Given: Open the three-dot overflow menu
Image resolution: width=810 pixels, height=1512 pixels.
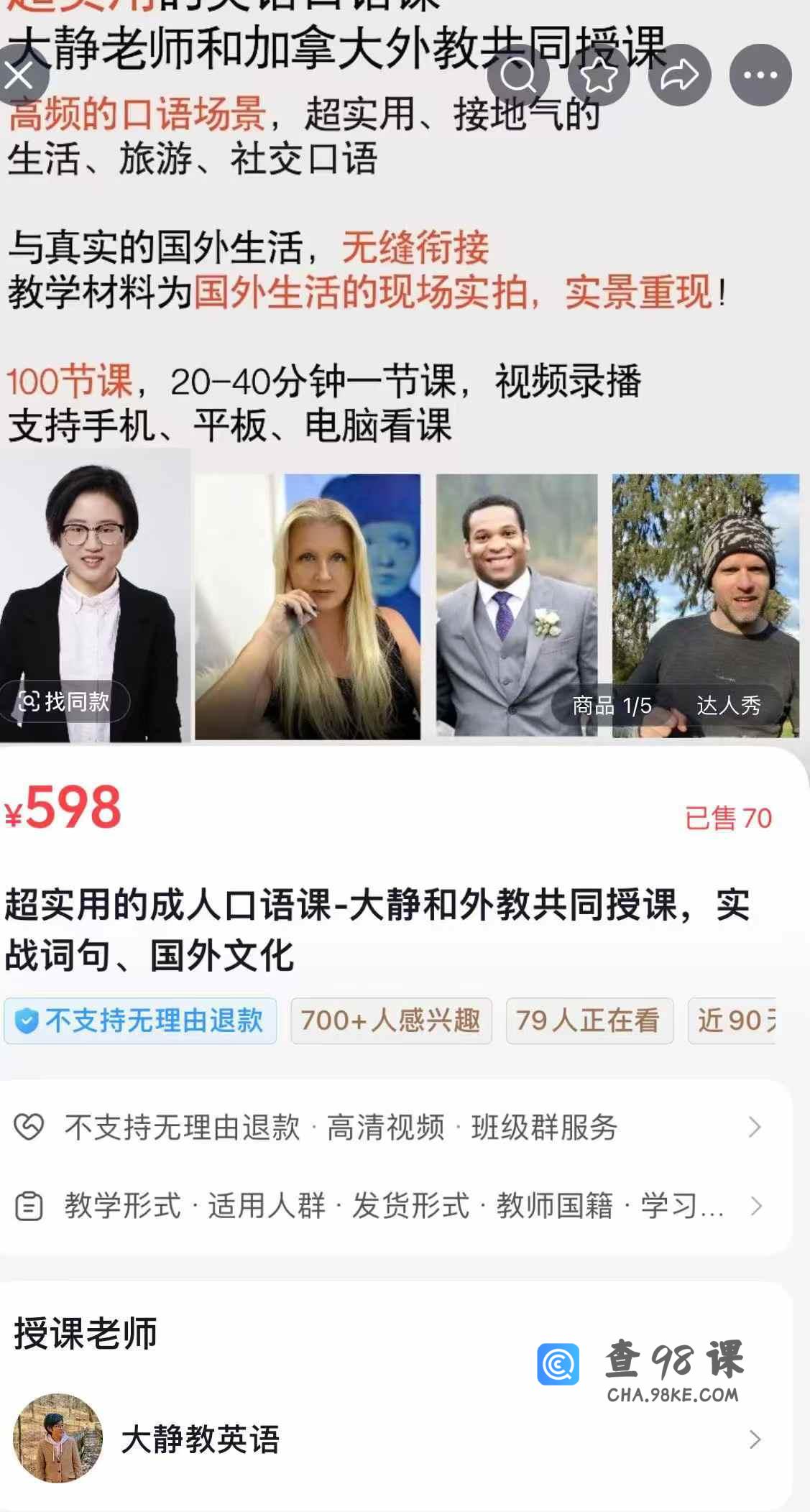Looking at the screenshot, I should point(760,75).
